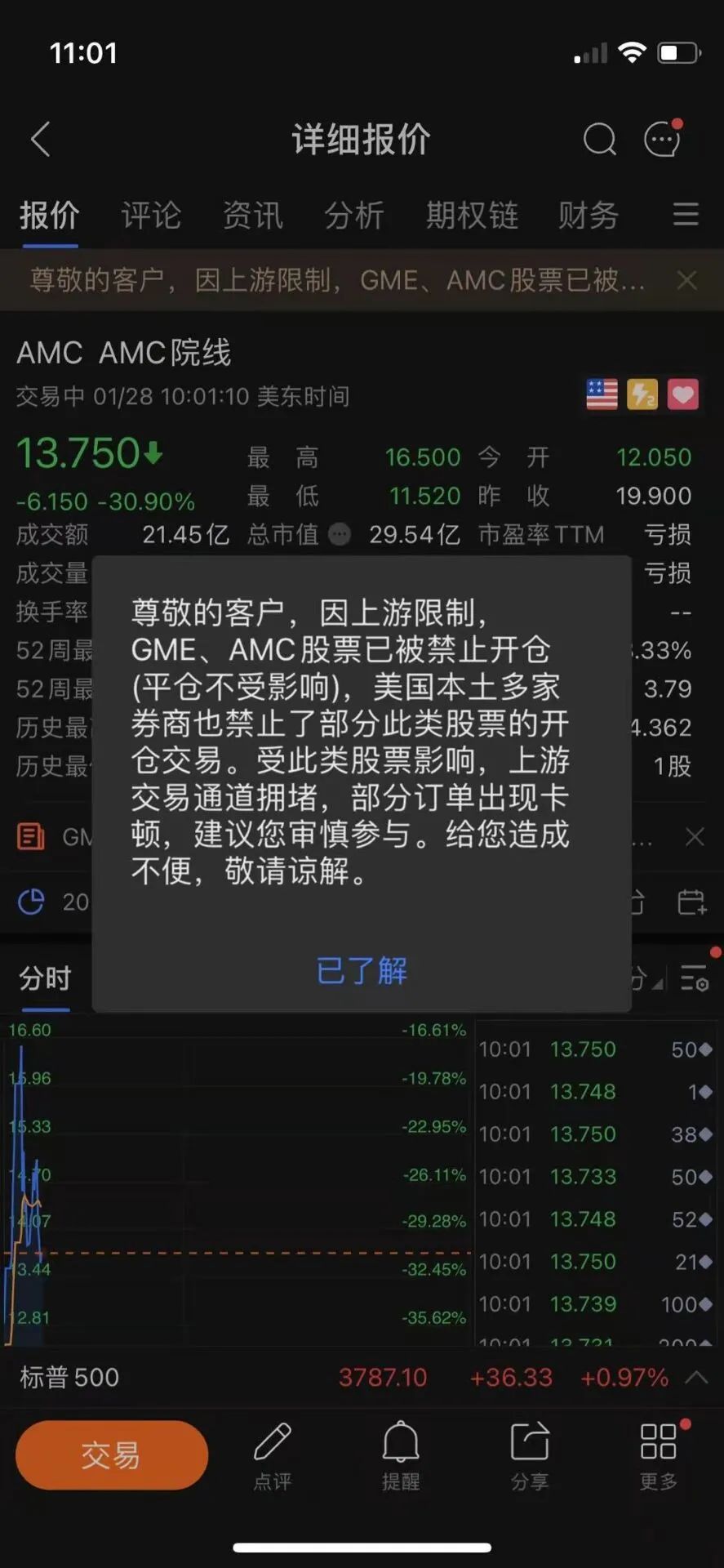Switch to the 评论 tab
Image resolution: width=724 pixels, height=1568 pixels.
(151, 216)
